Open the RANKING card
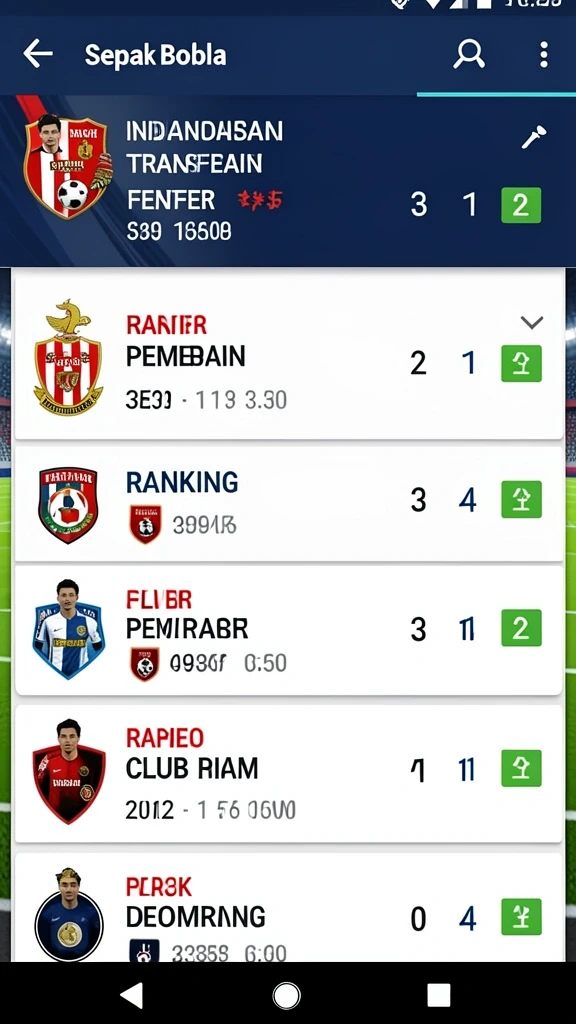The height and width of the screenshot is (1024, 576). 289,504
